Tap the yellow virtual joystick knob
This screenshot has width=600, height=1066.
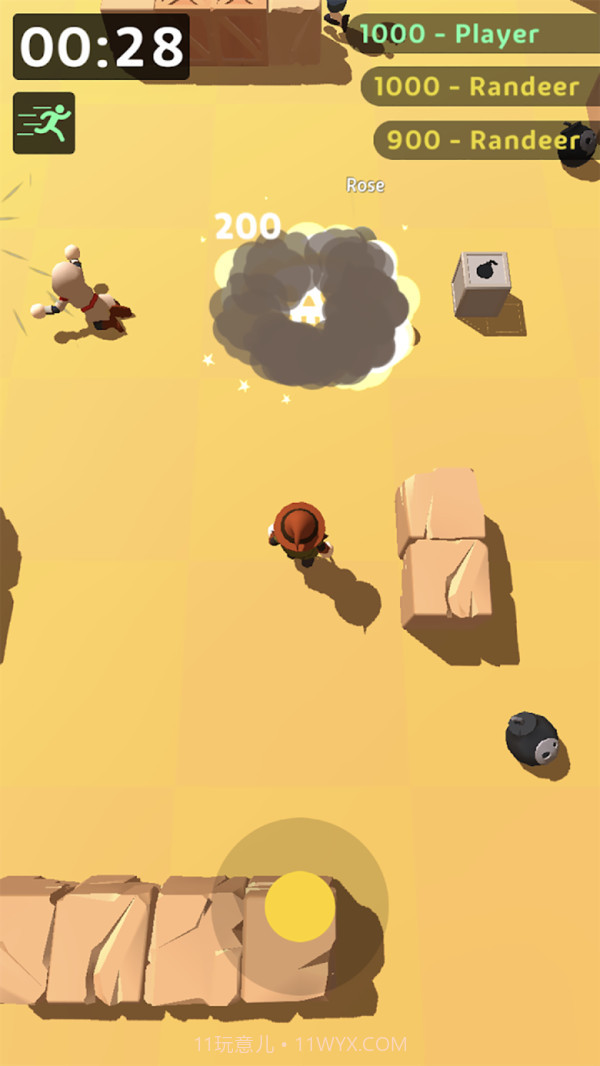[x=300, y=906]
